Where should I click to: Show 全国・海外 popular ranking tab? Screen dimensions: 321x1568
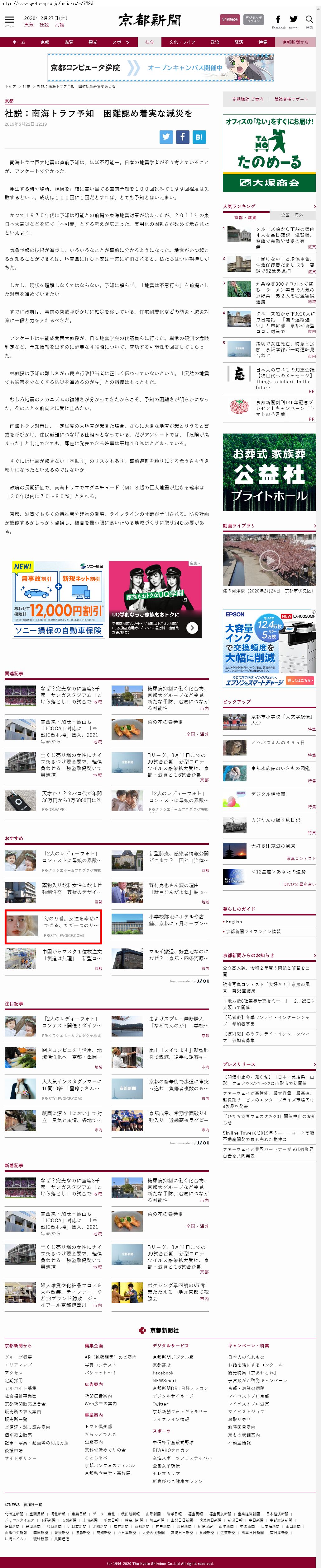click(x=292, y=215)
